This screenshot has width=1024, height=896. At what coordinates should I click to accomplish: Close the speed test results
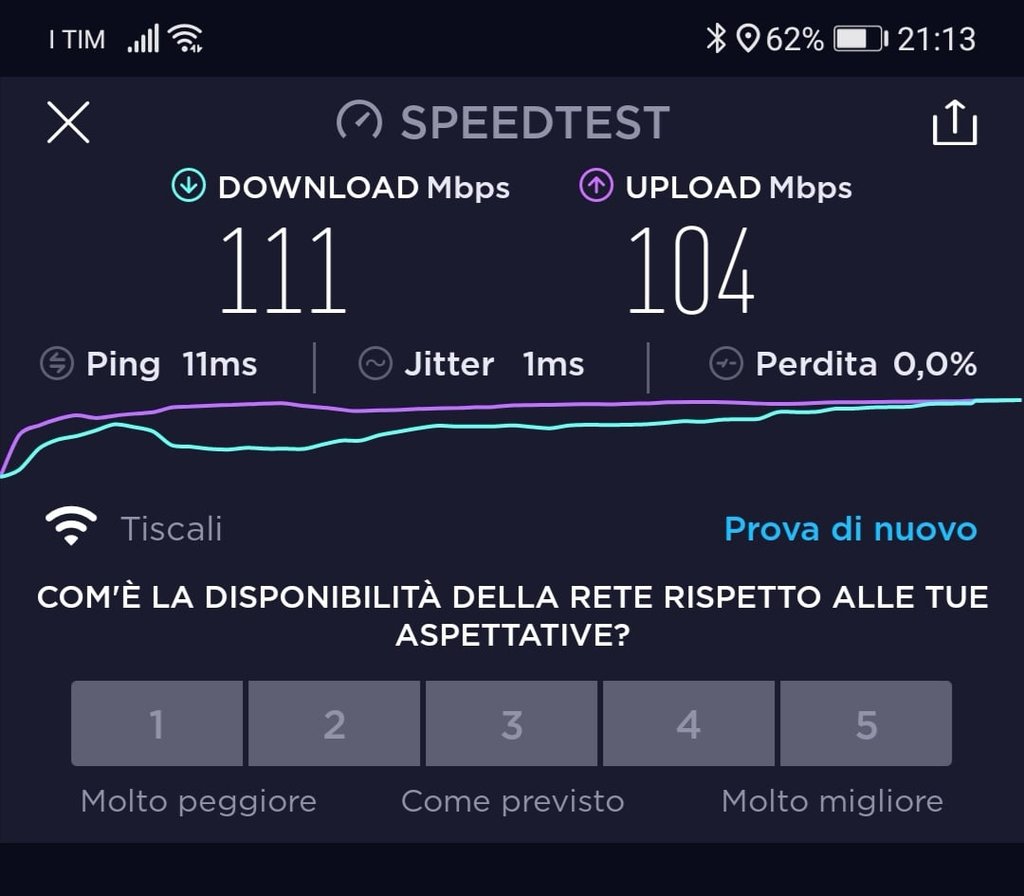click(68, 123)
